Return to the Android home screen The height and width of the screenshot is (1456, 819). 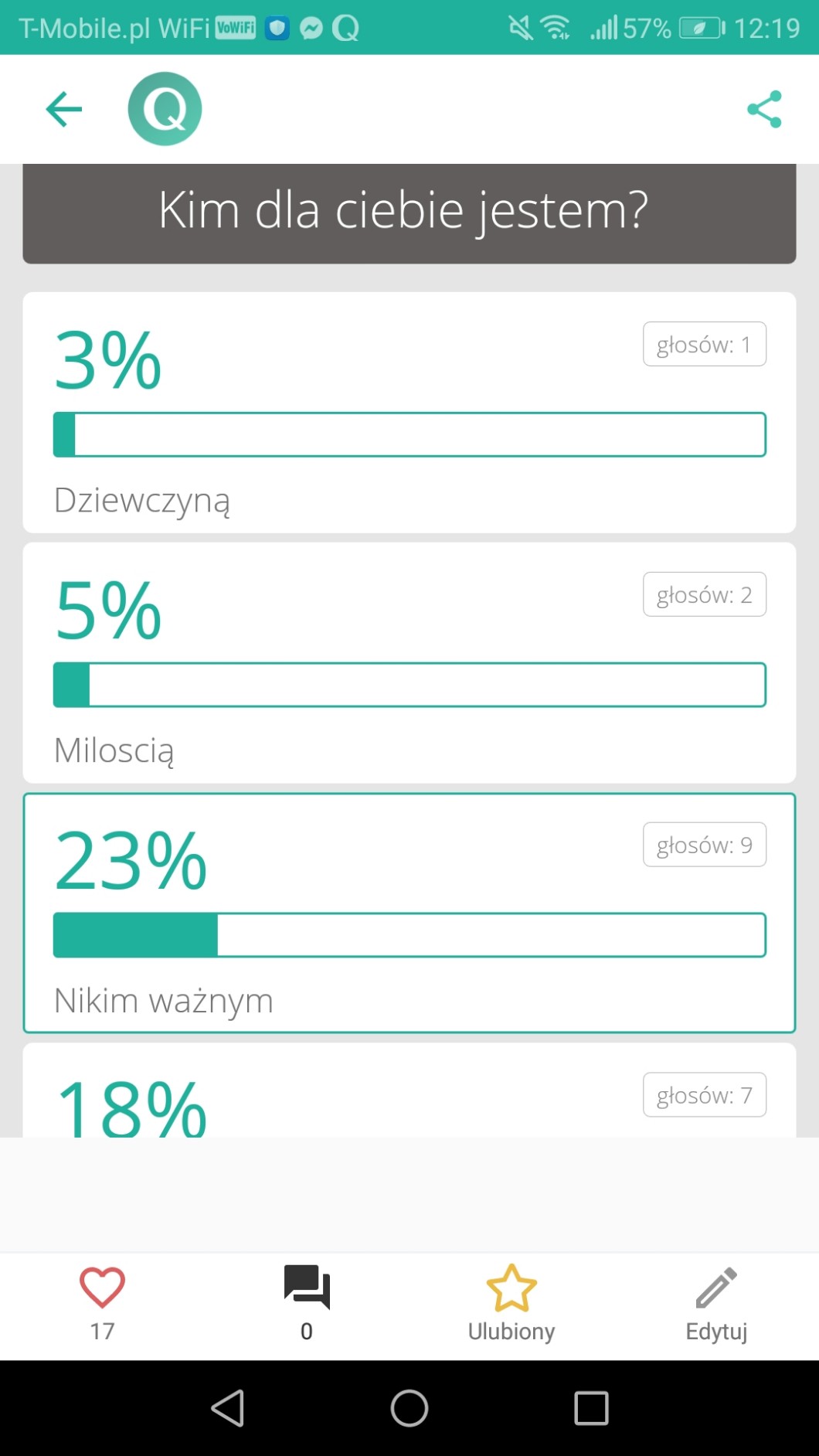pyautogui.click(x=409, y=1408)
